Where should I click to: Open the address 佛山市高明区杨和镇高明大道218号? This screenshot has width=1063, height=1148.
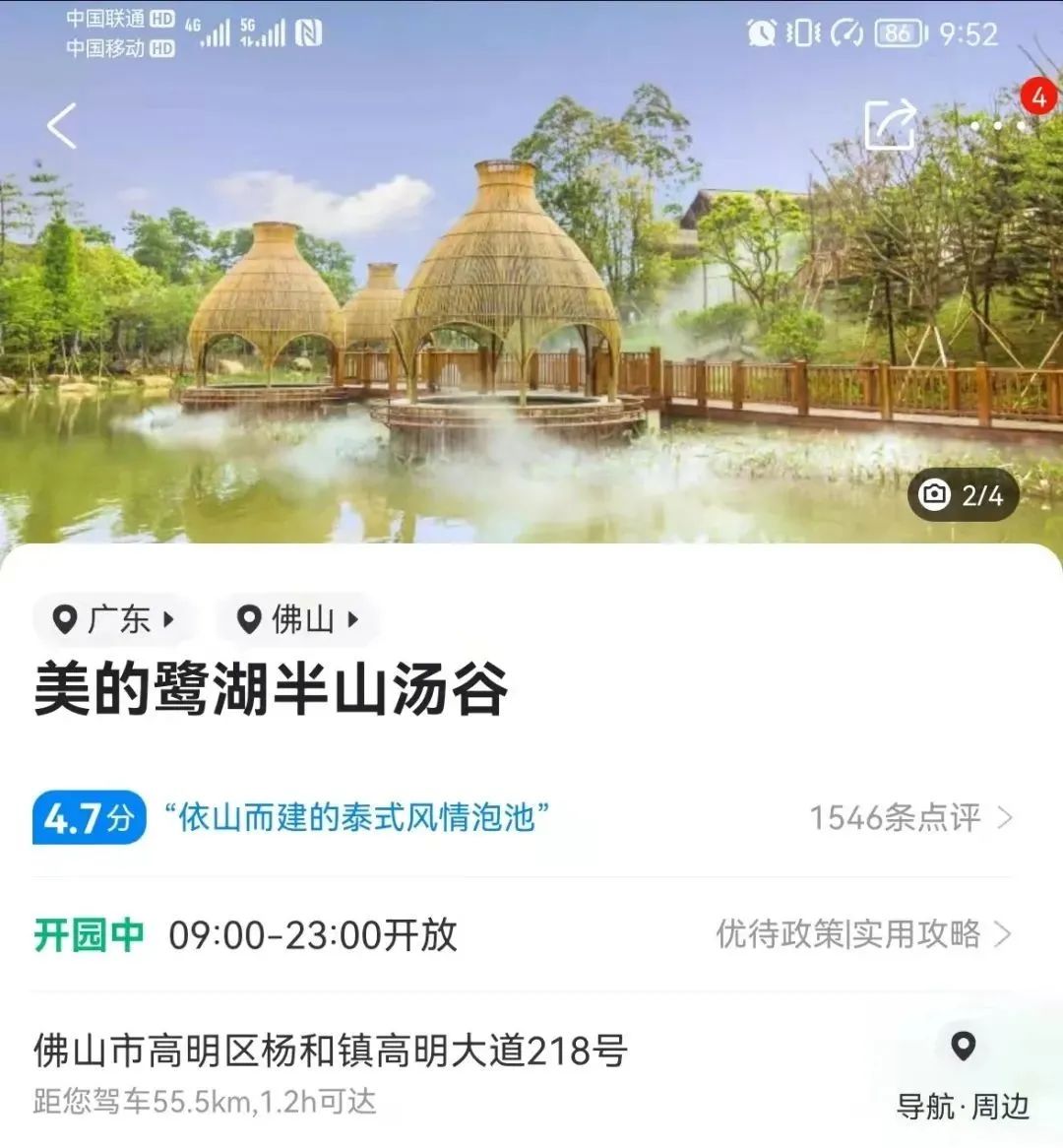coord(331,1051)
